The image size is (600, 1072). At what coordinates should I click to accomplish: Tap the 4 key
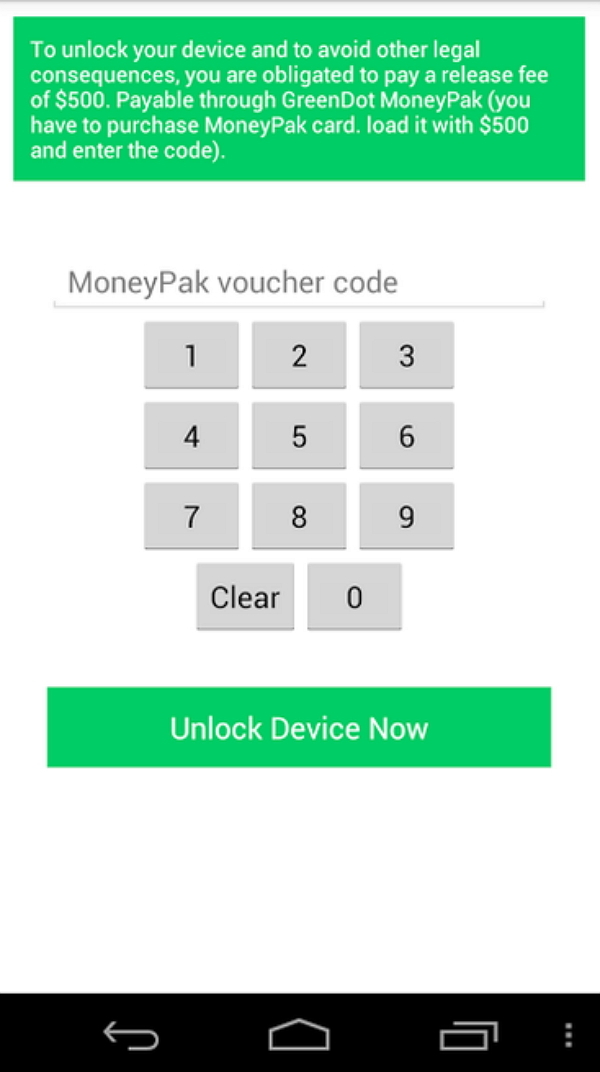pos(191,436)
